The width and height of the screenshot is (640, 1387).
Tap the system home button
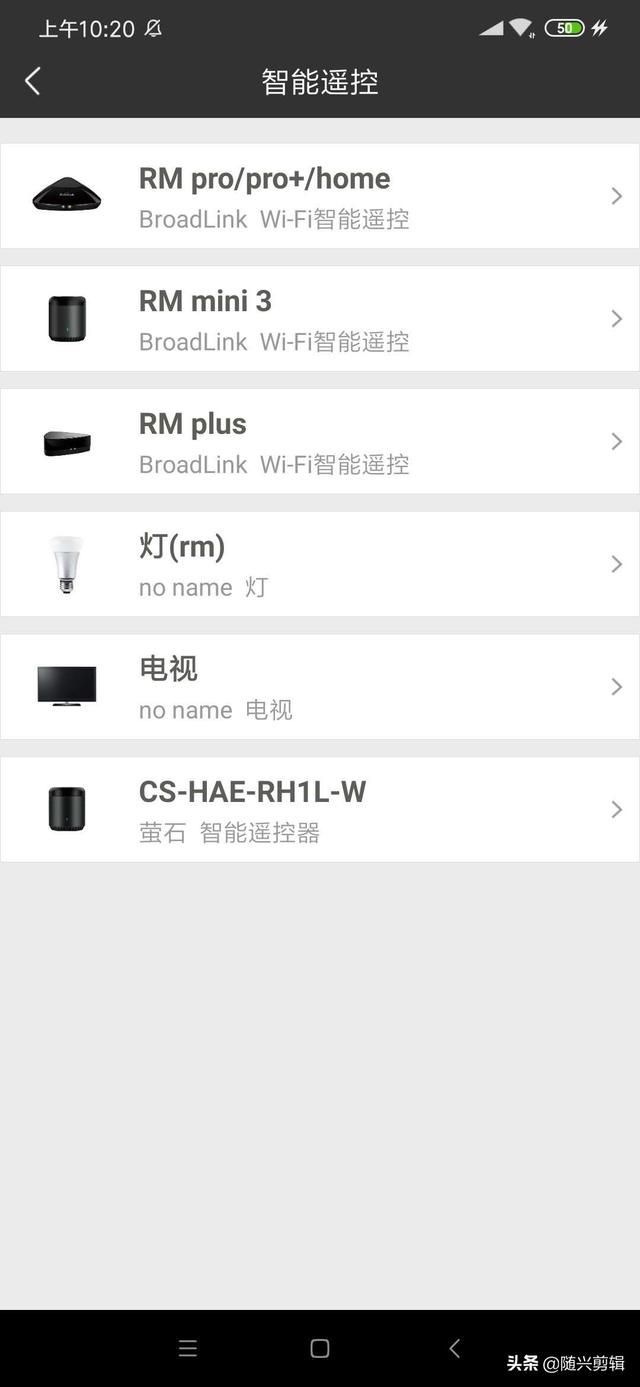[x=320, y=1348]
